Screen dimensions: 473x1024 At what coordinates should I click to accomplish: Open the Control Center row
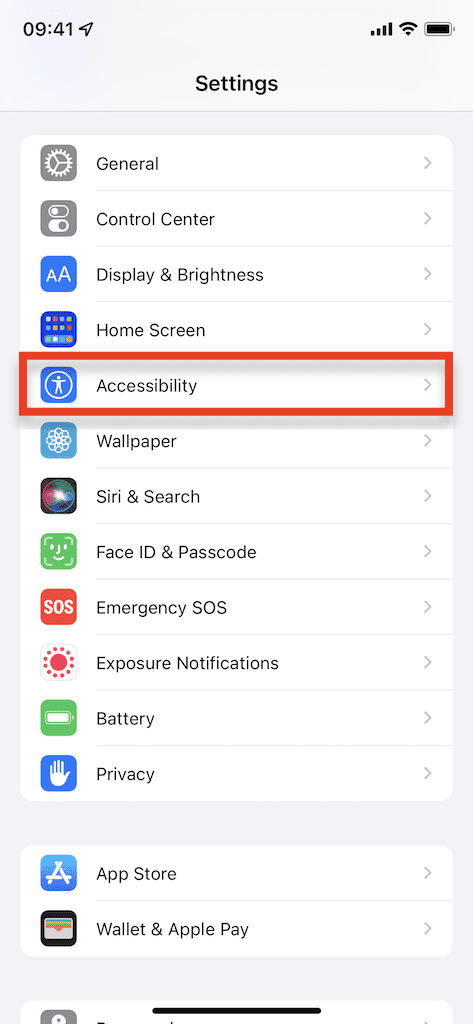click(236, 219)
